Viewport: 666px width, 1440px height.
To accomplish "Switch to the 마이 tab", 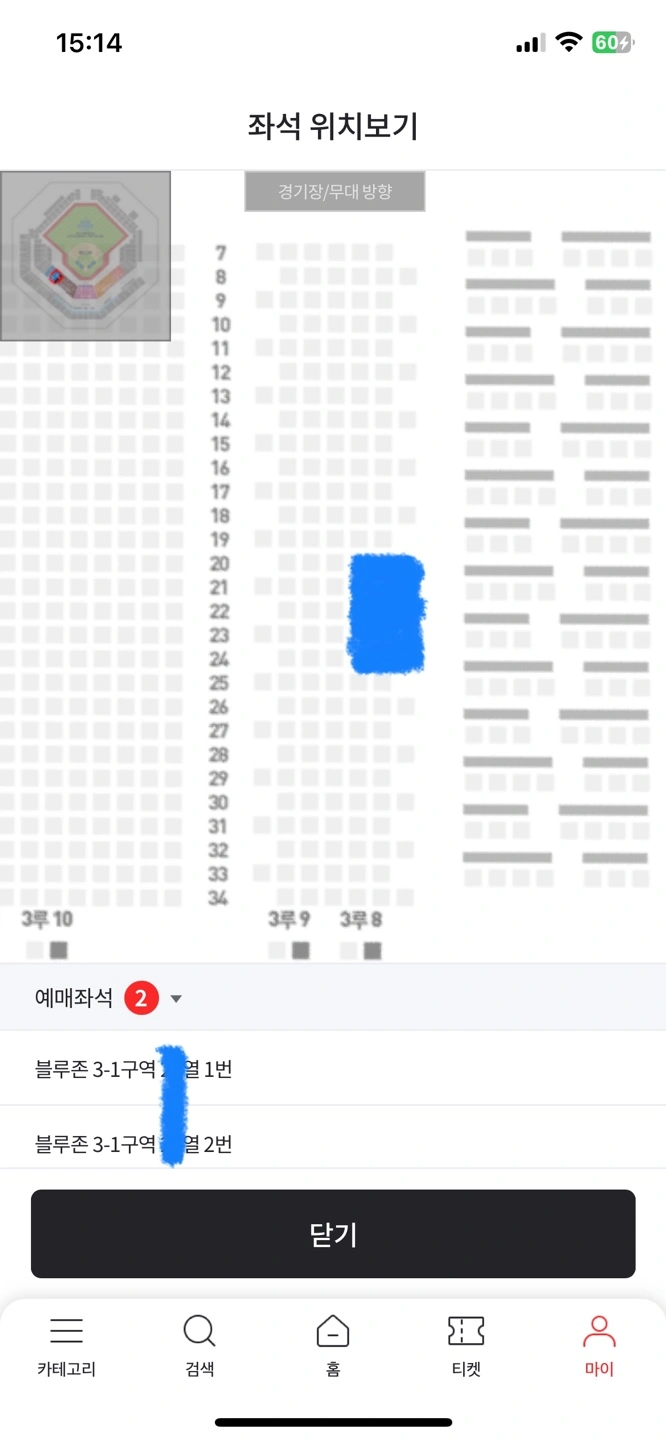I will [599, 1346].
